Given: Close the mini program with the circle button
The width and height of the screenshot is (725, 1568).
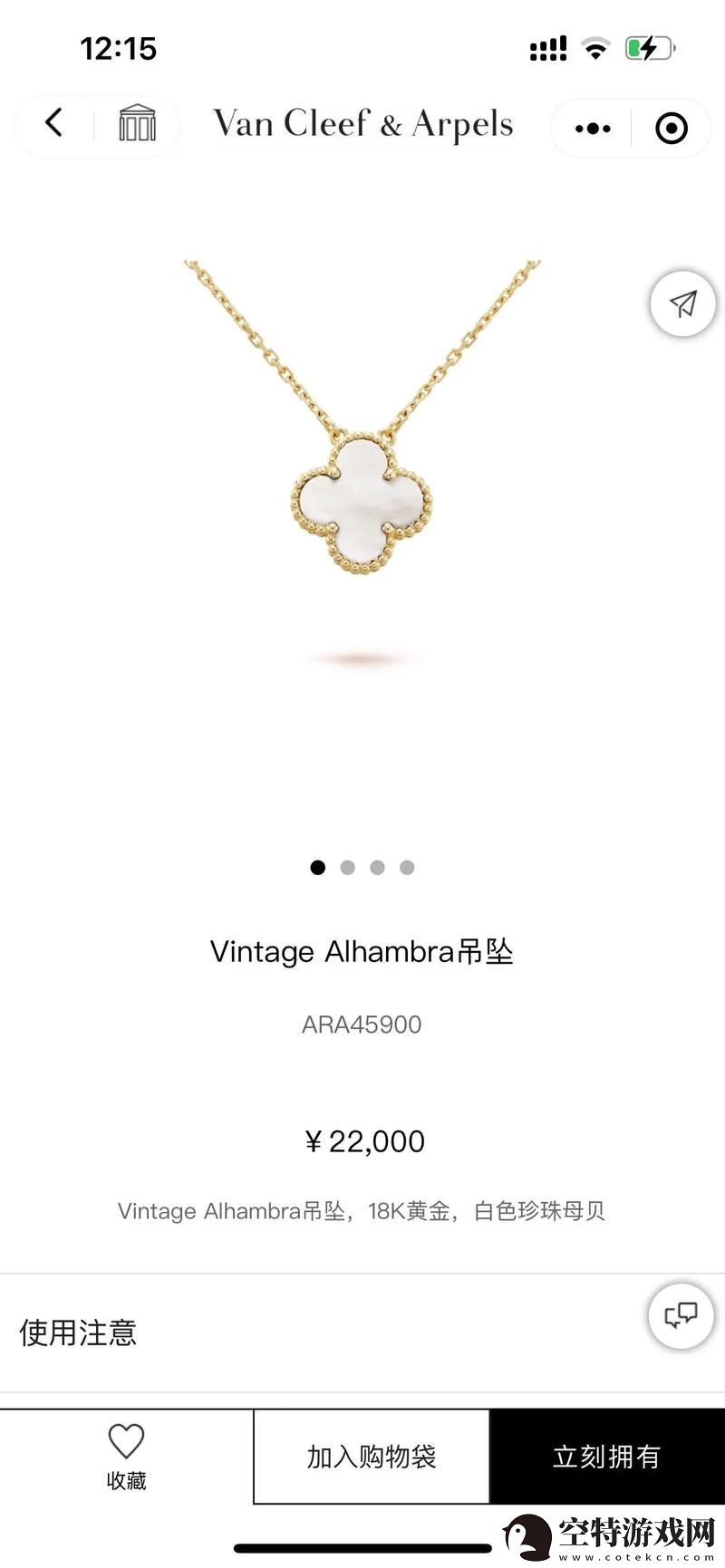Looking at the screenshot, I should point(671,129).
